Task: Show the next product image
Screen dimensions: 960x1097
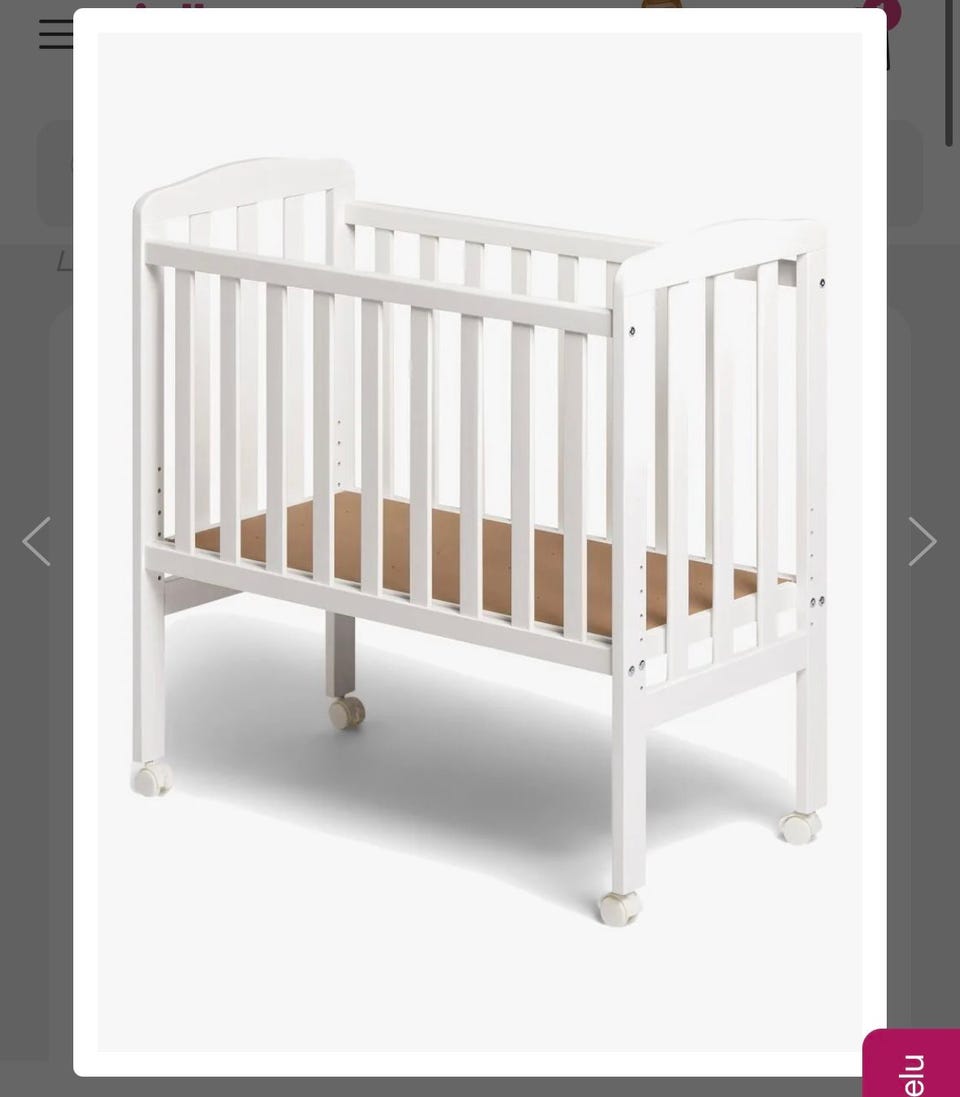Action: coord(921,542)
